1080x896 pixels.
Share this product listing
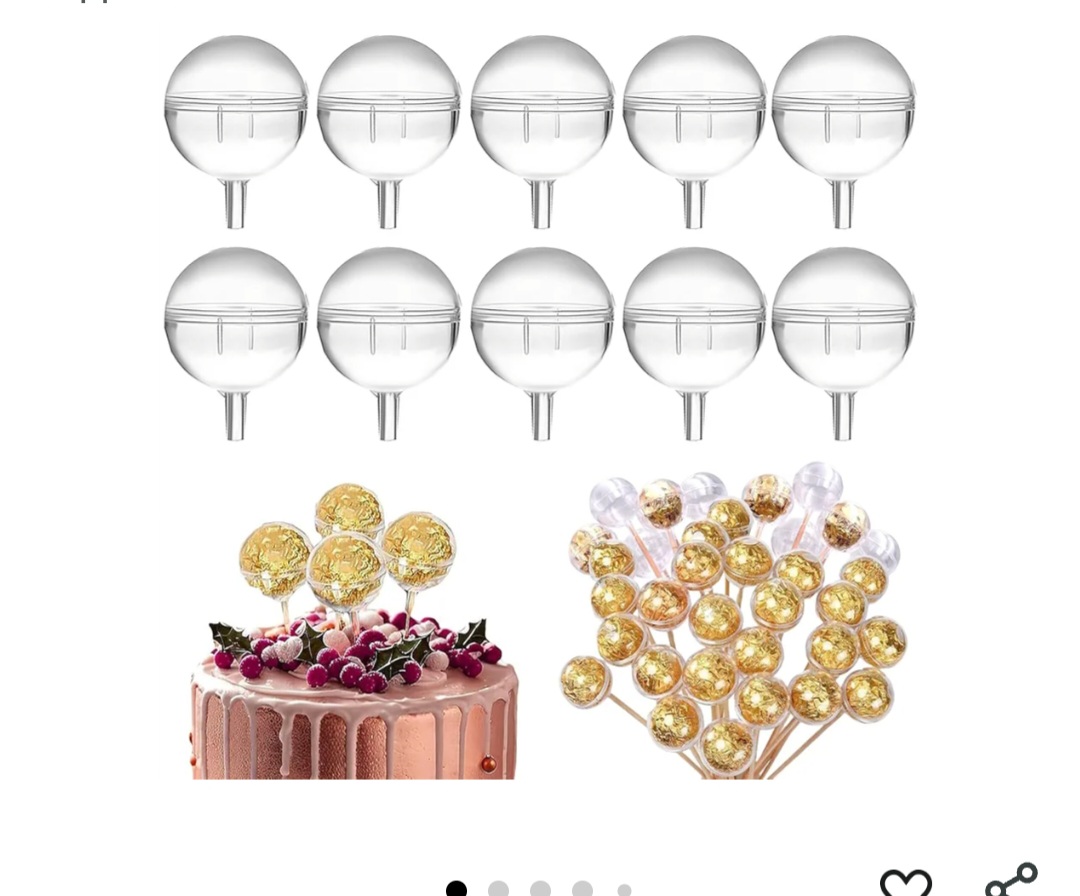pos(1010,880)
